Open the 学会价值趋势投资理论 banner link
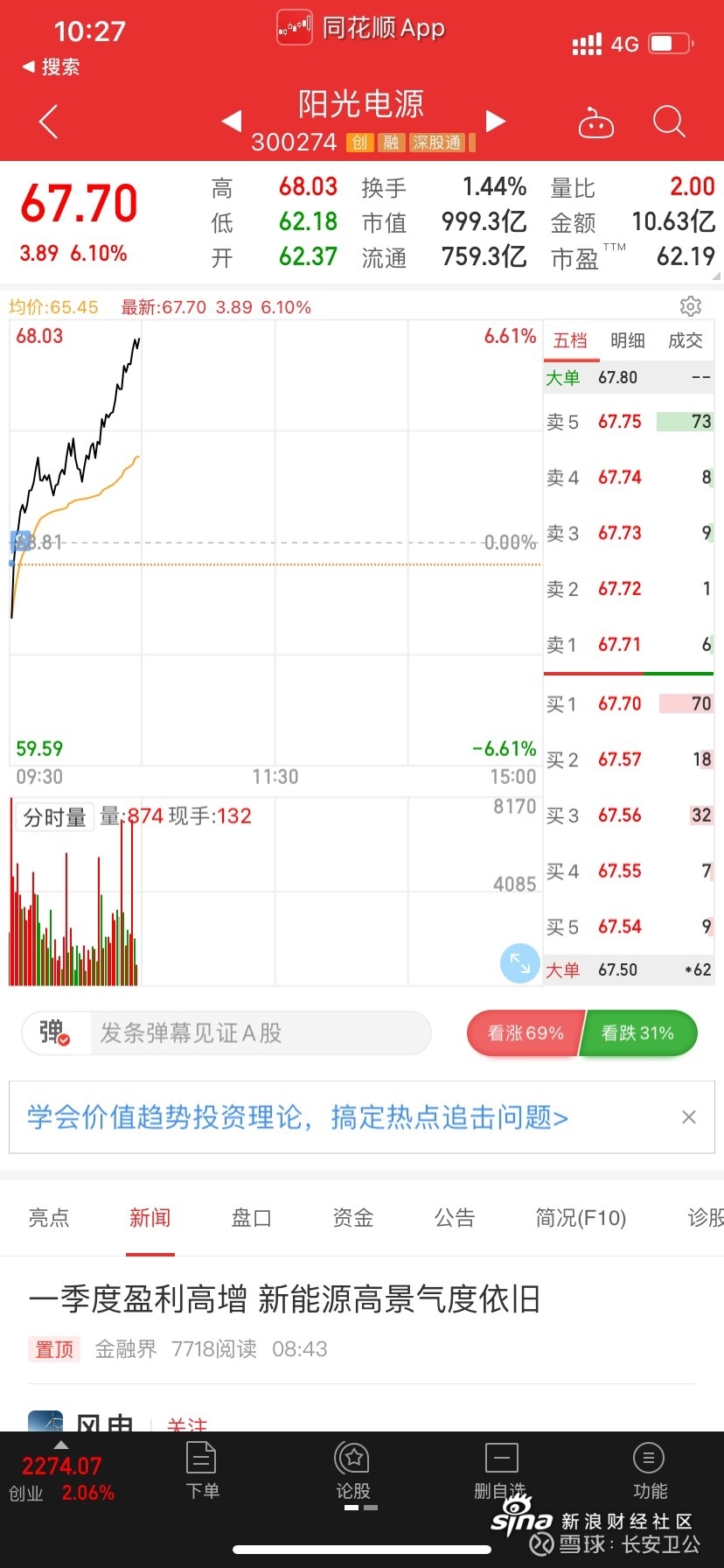 coord(297,1117)
